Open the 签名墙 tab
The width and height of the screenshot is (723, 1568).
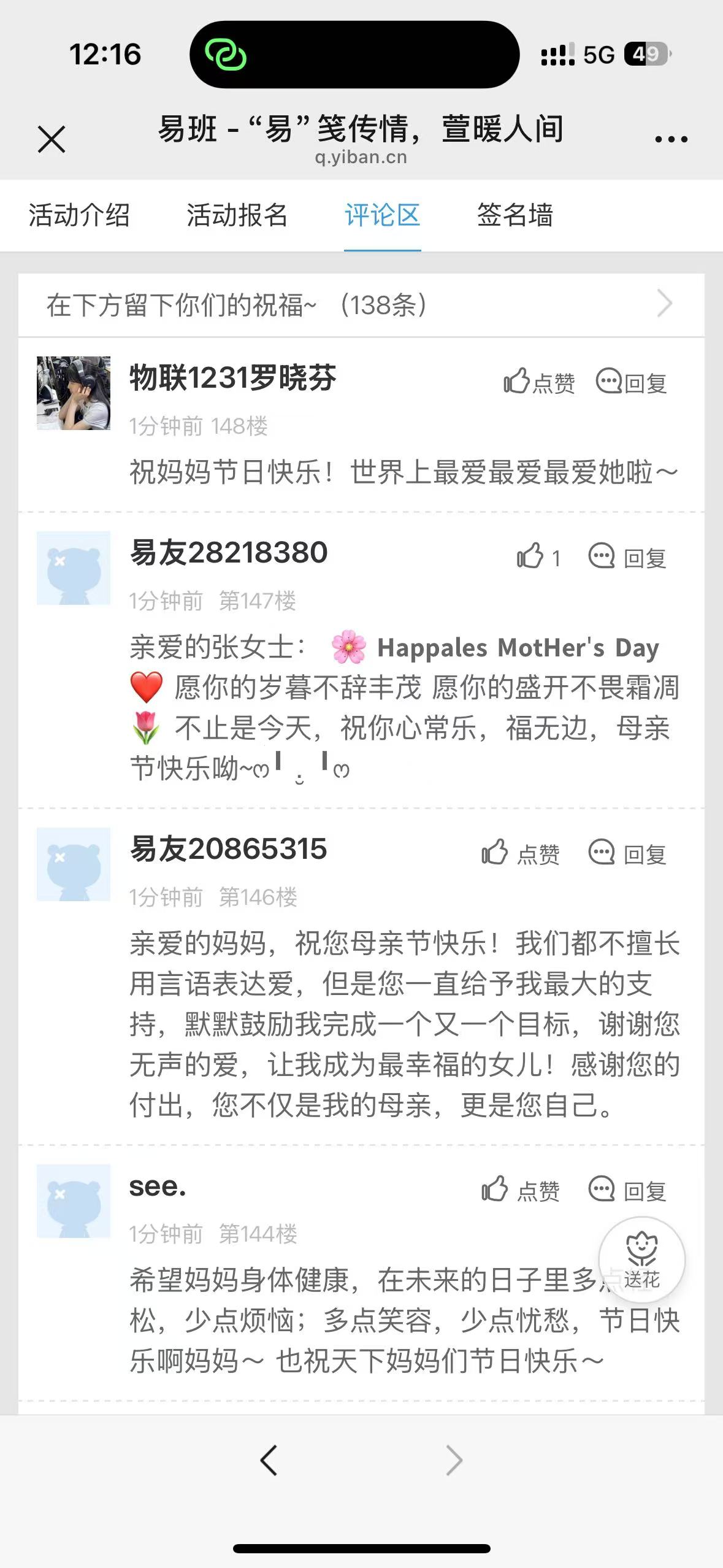tap(515, 215)
